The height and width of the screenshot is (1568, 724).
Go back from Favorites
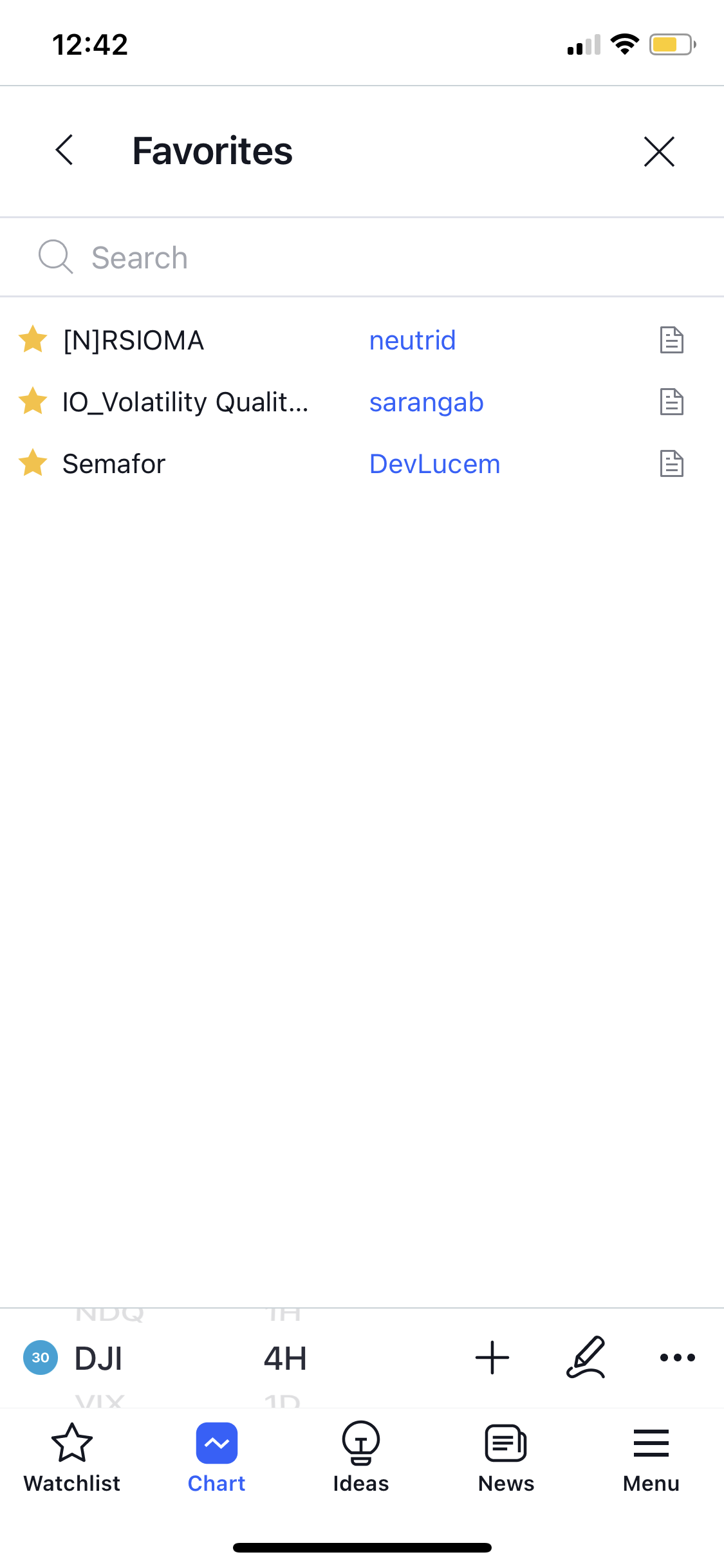coord(64,151)
